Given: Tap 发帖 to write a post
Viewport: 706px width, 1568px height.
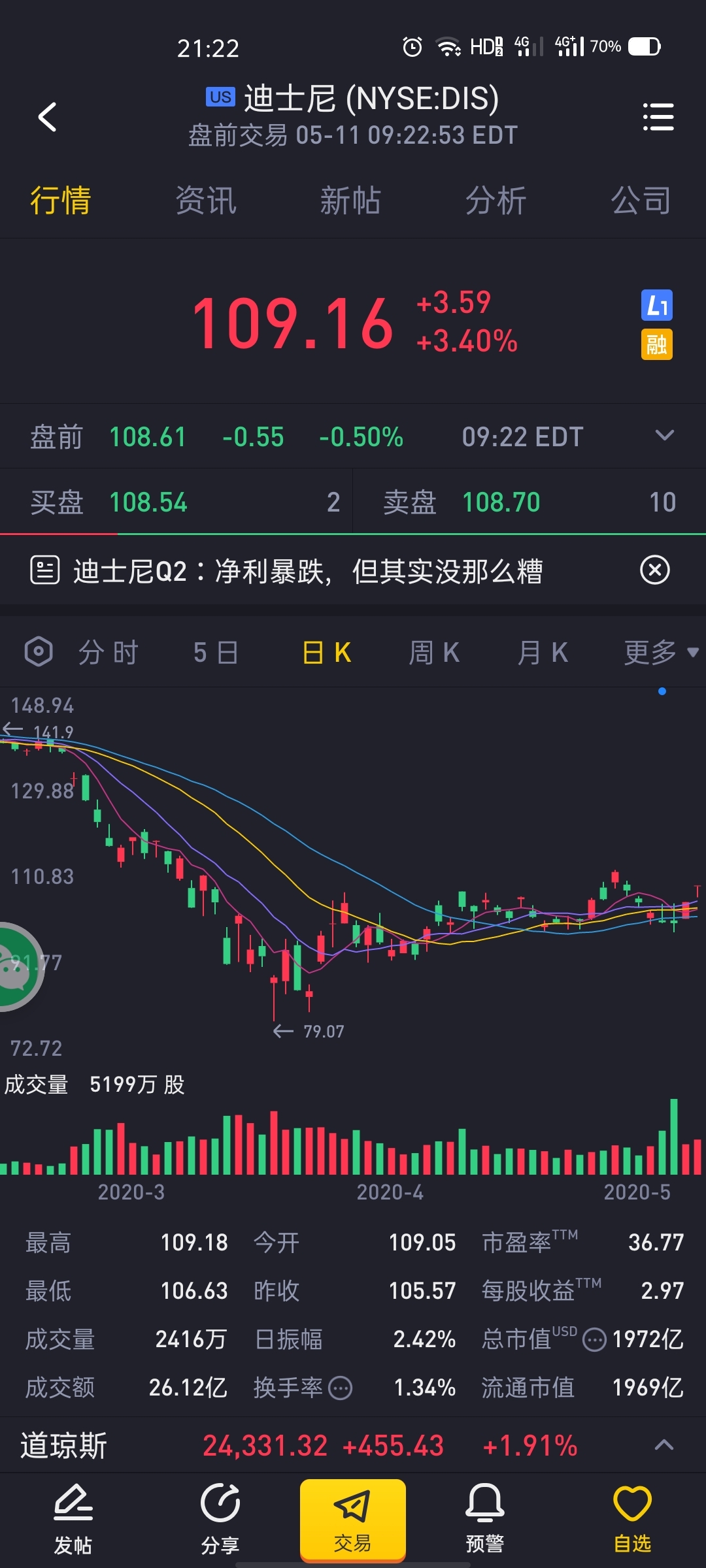Looking at the screenshot, I should pyautogui.click(x=73, y=1519).
